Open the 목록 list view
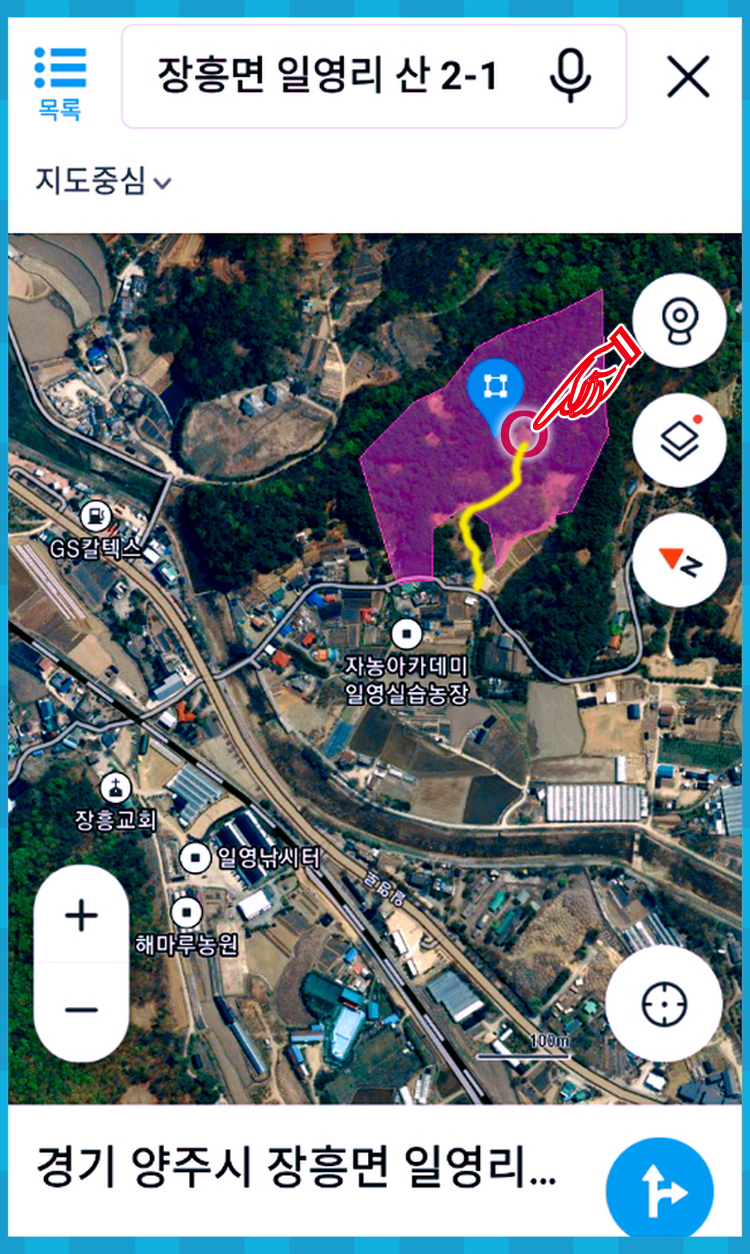This screenshot has height=1254, width=750. pyautogui.click(x=60, y=82)
